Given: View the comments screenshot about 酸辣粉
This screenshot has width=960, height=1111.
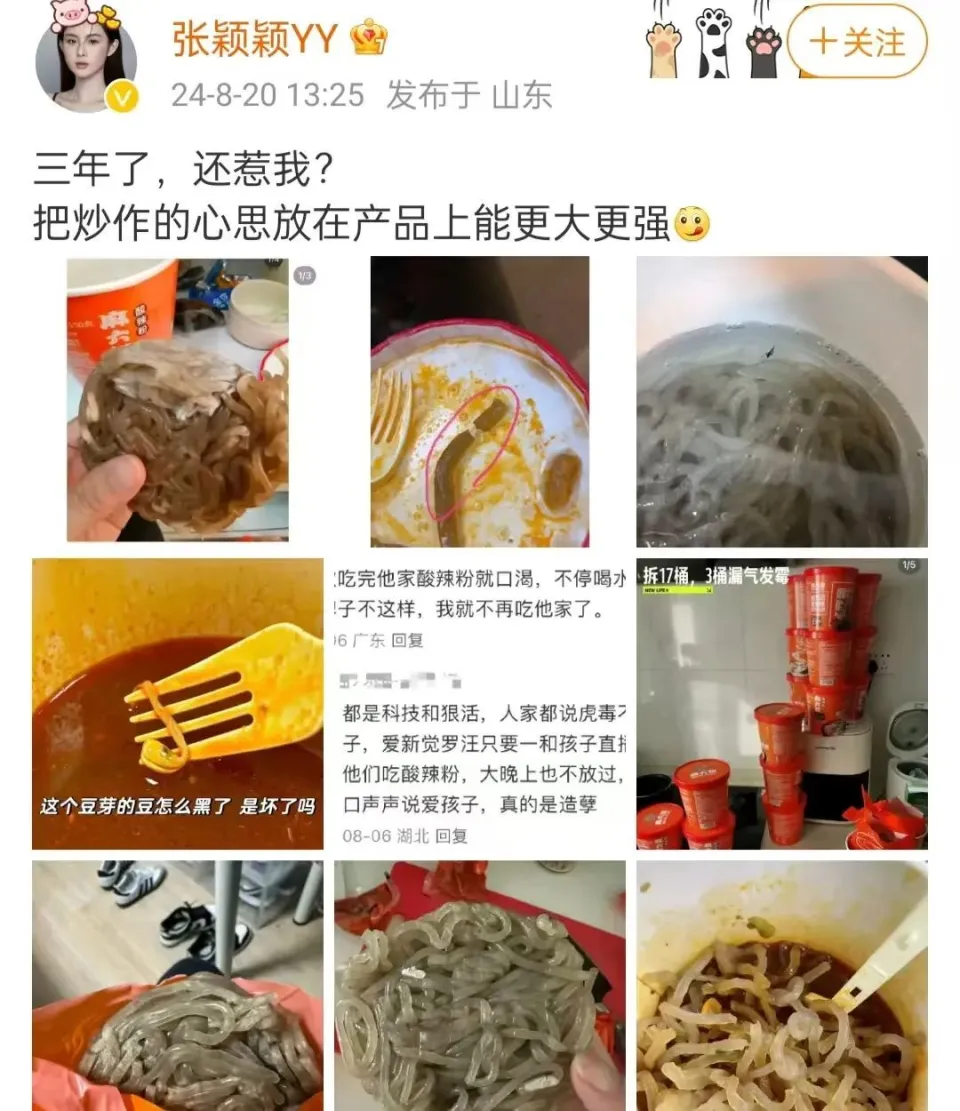Looking at the screenshot, I should coord(479,704).
